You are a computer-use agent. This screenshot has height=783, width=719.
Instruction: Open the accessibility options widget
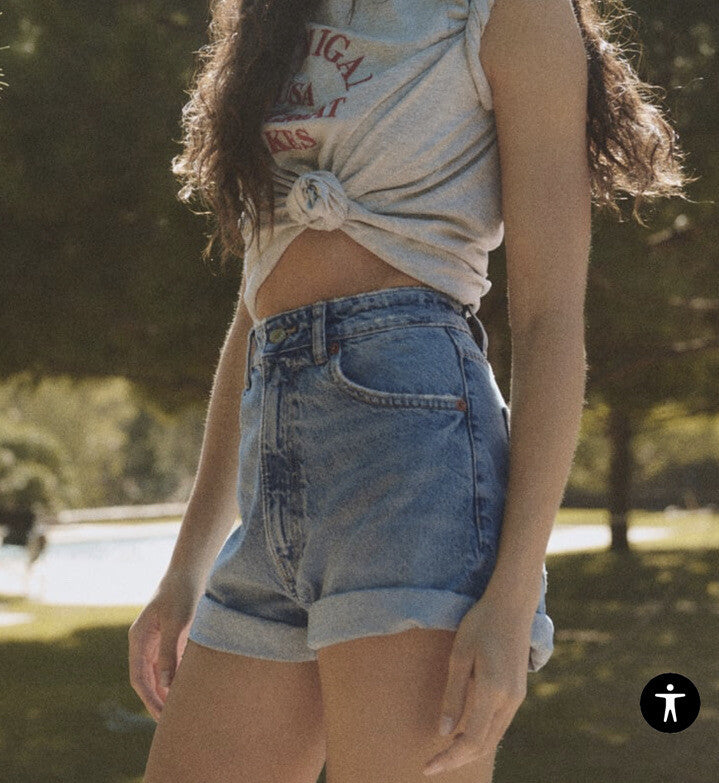669,702
